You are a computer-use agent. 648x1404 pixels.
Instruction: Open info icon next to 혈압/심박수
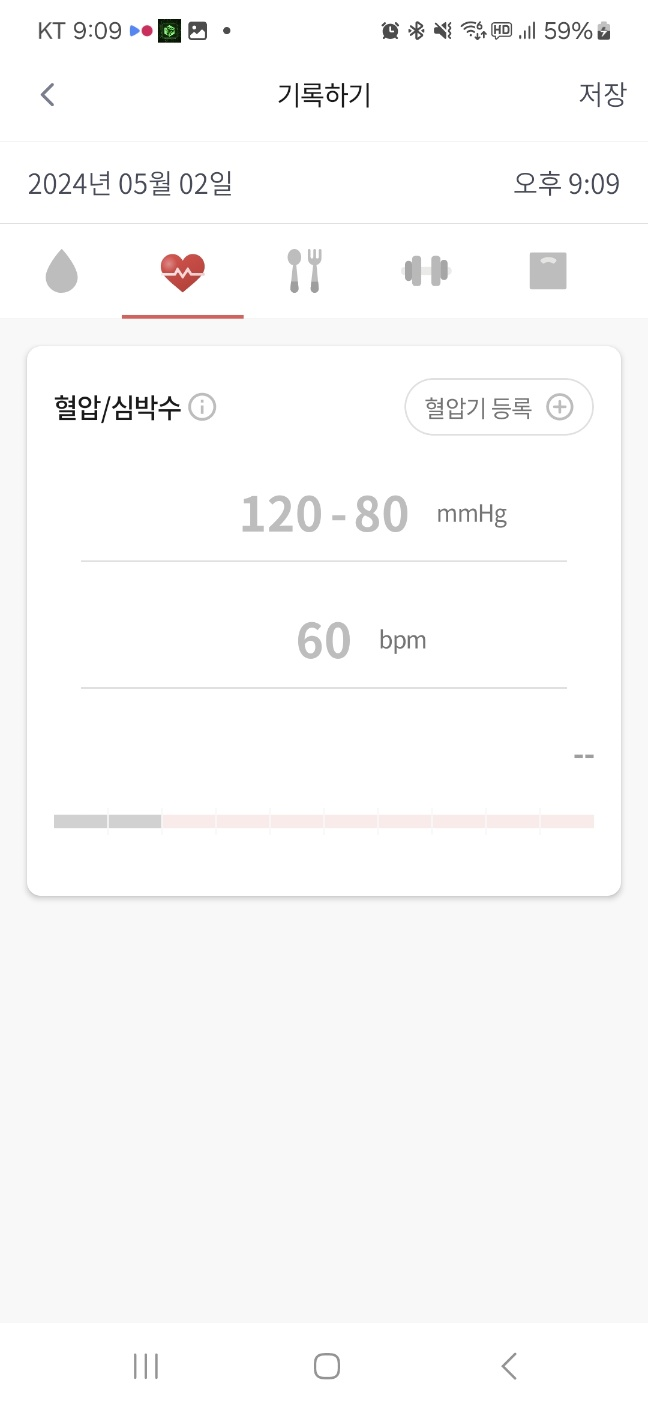click(203, 408)
